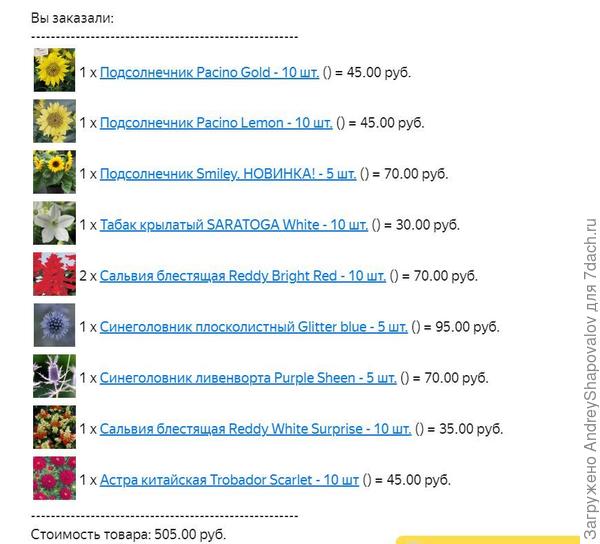Screen dimensions: 600x544
Task: Open the Подсолнечник Pacino Gold link
Action: [x=209, y=72]
